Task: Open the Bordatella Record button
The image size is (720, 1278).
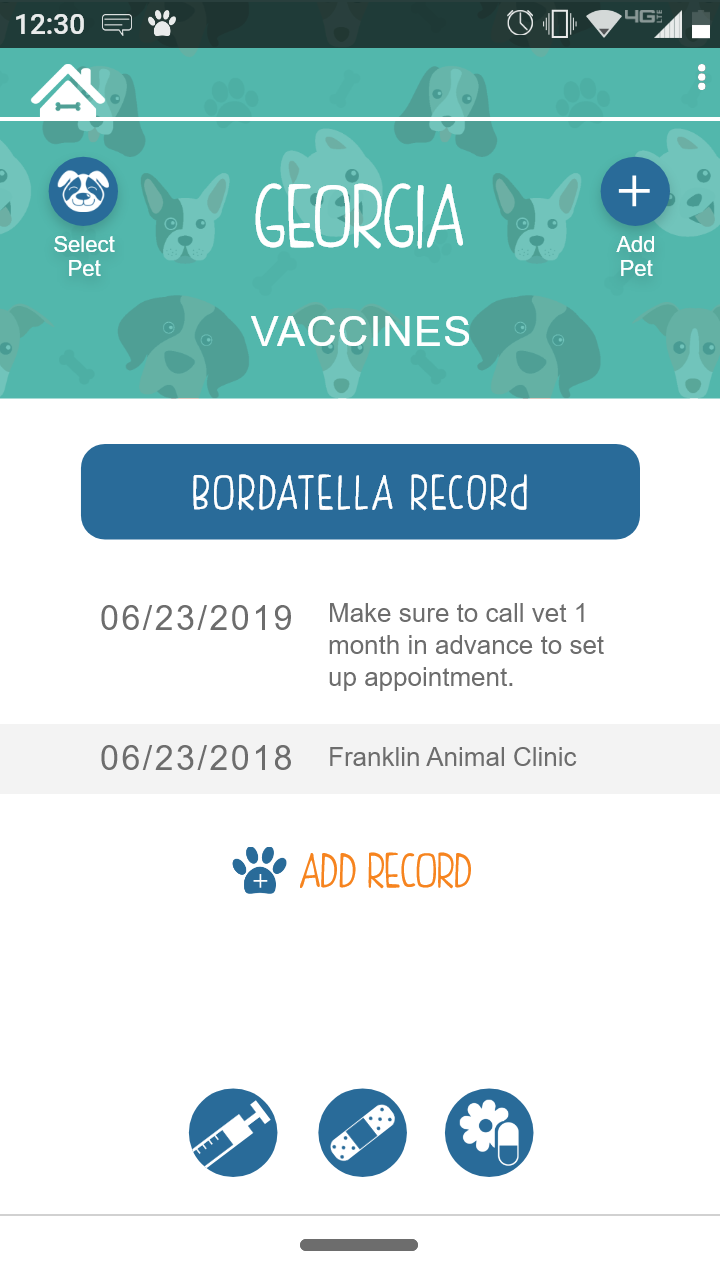Action: 360,492
